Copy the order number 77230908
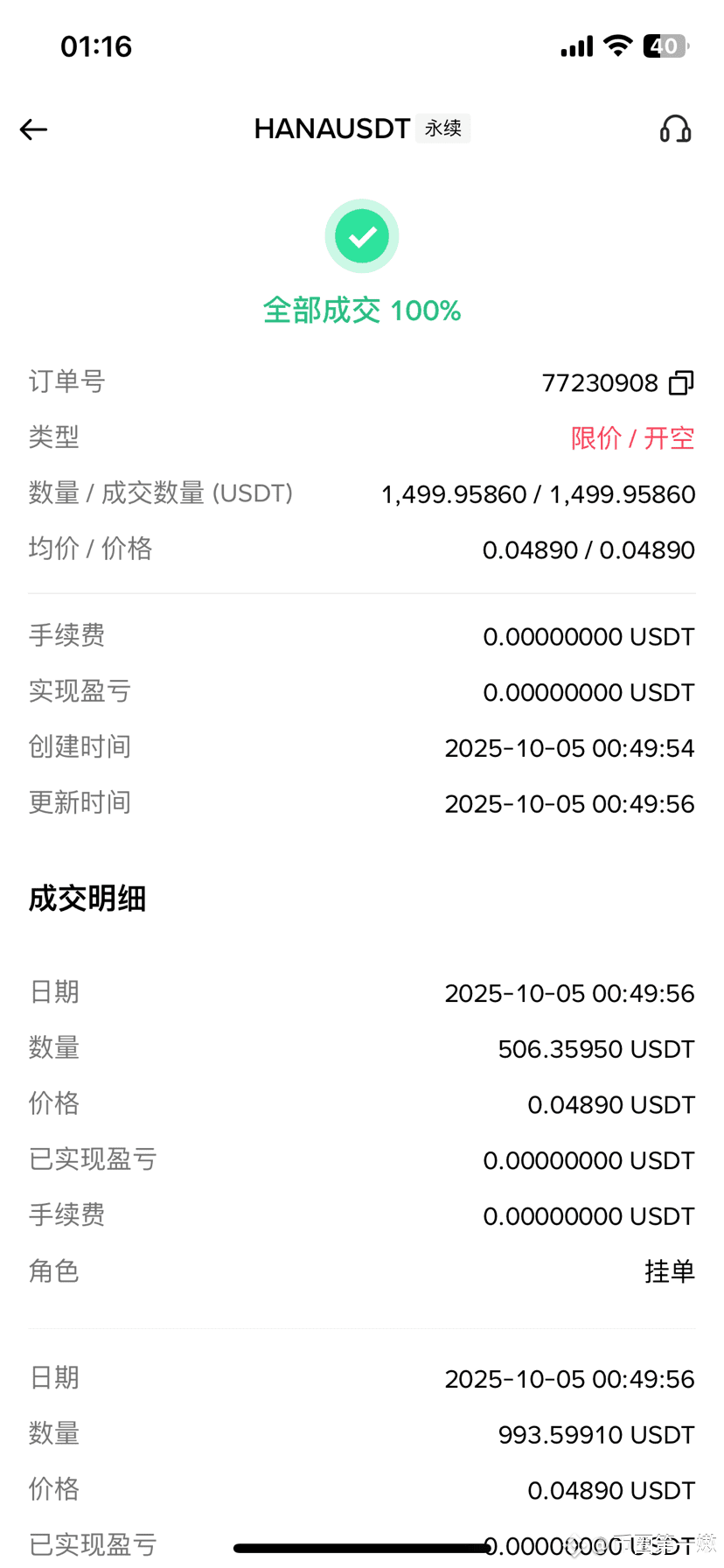 tap(681, 382)
